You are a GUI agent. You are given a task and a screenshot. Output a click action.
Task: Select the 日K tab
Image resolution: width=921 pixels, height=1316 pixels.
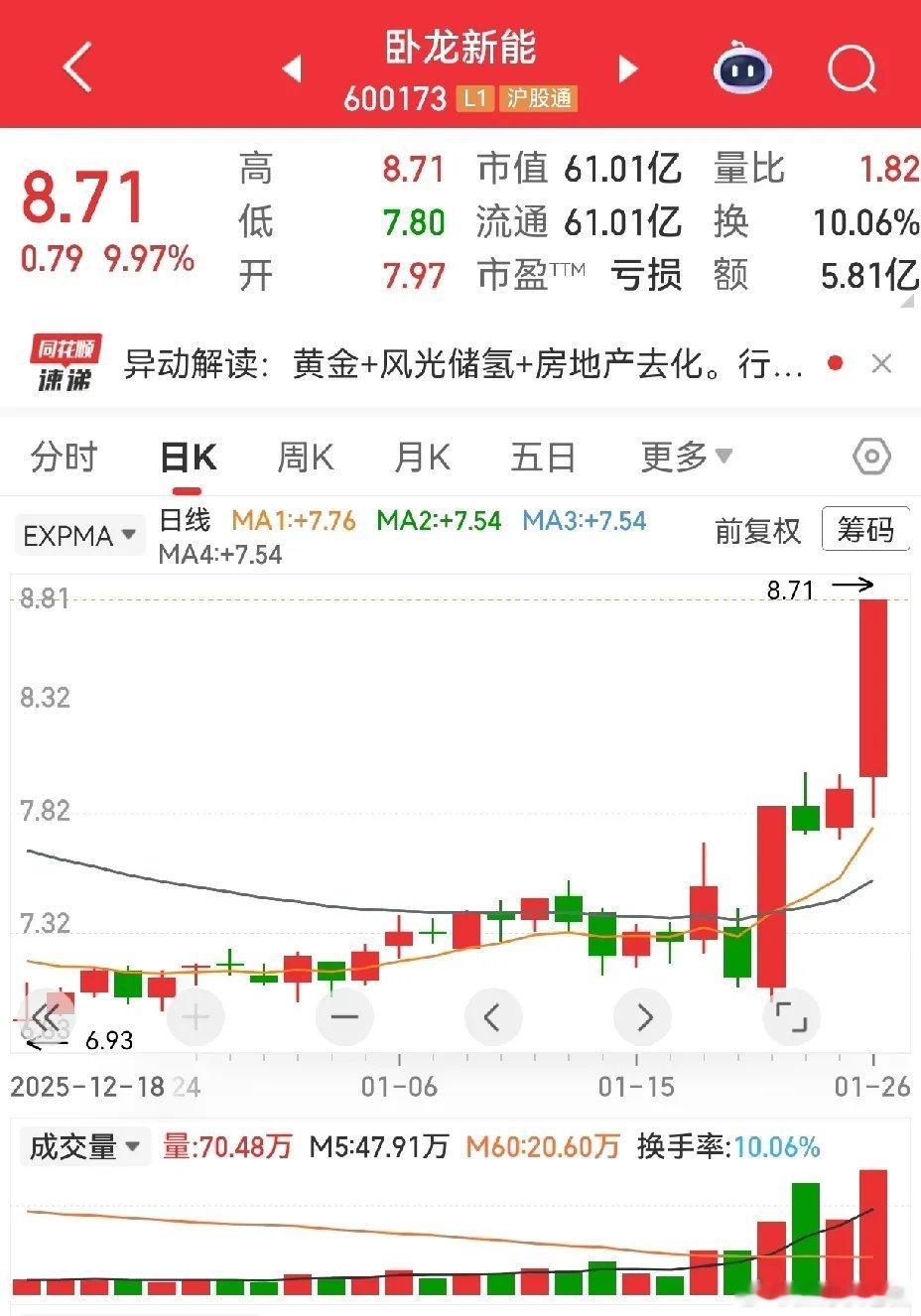click(189, 458)
